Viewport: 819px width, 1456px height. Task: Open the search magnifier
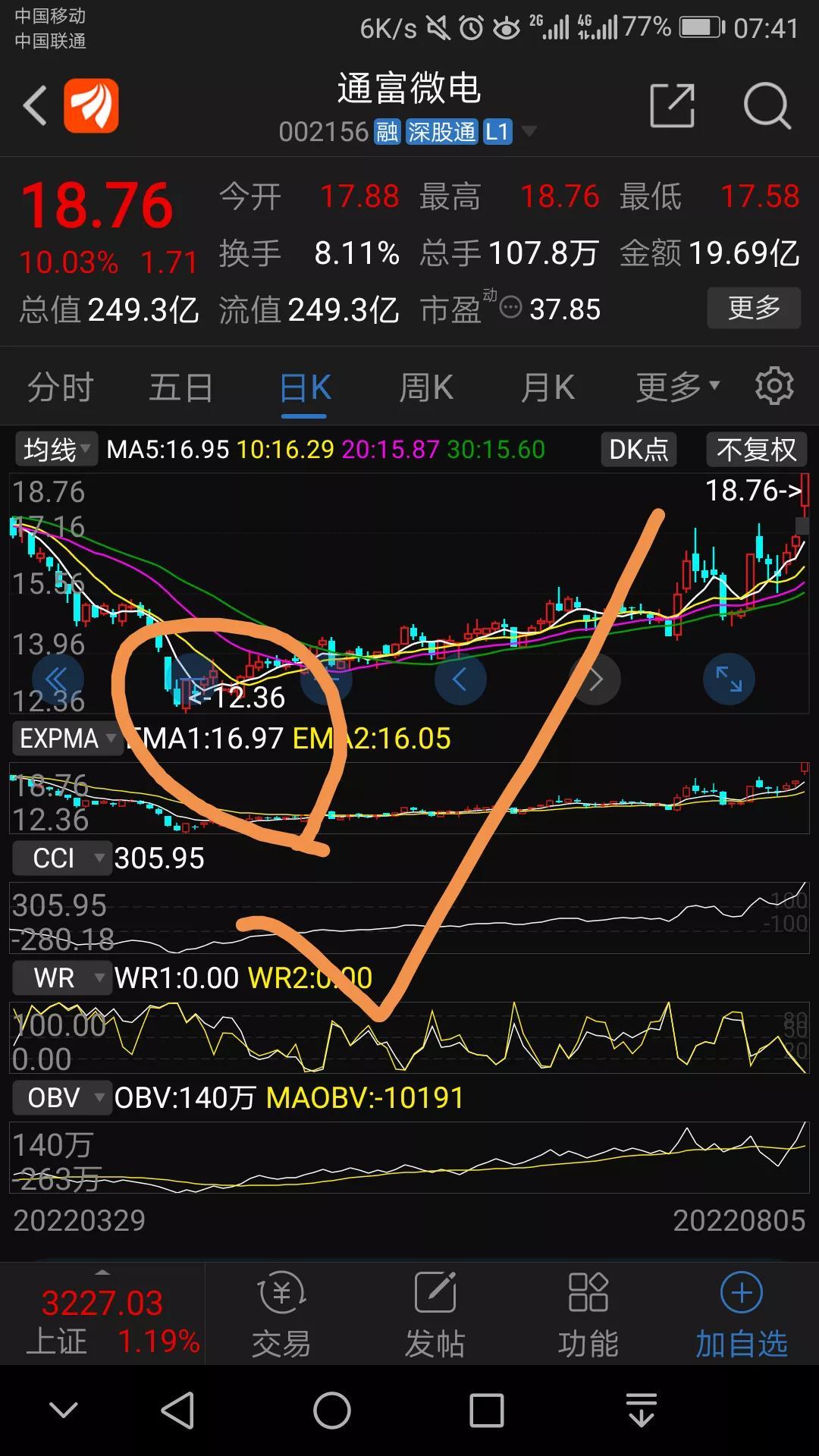coord(767,105)
